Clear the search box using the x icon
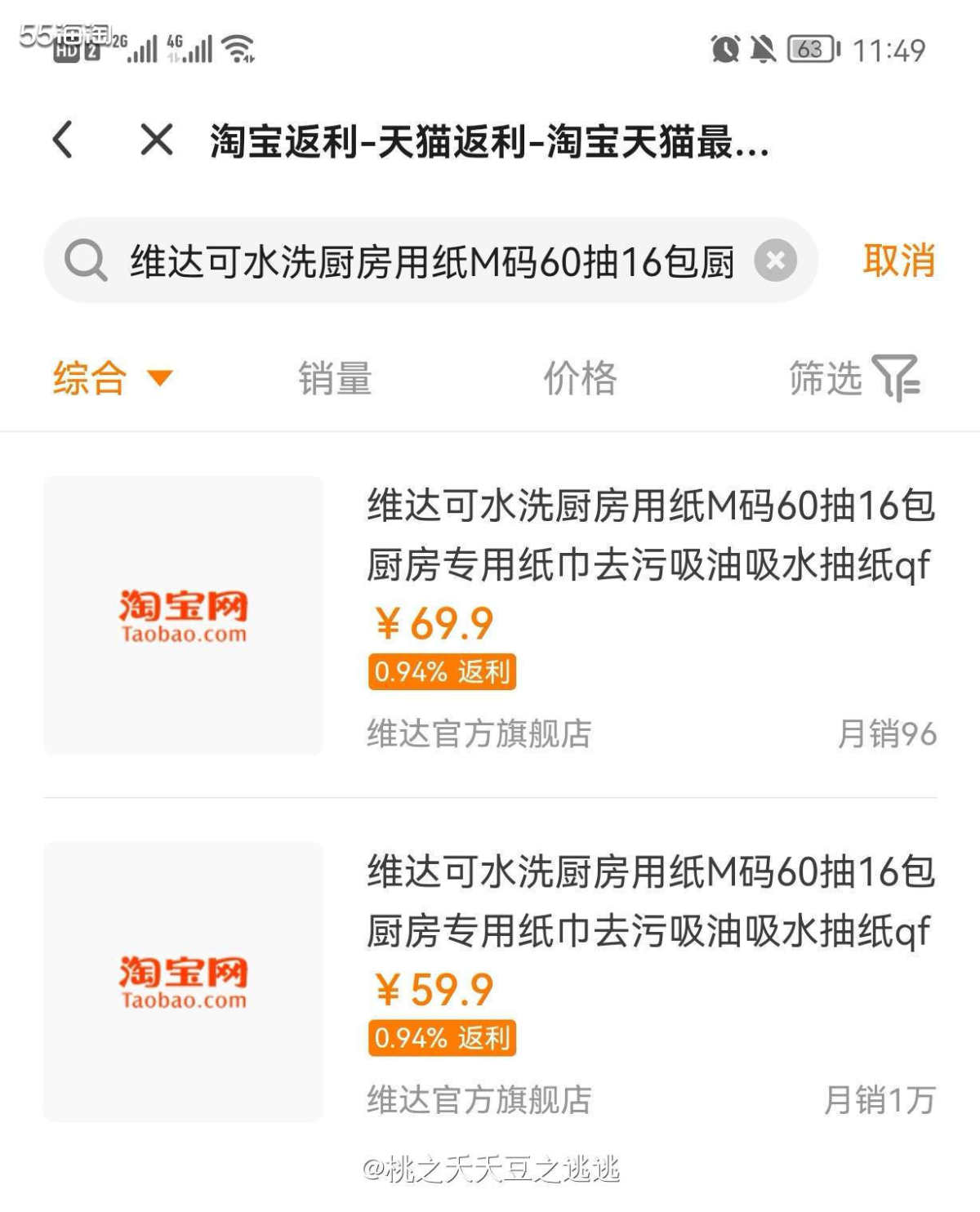Screen dimensions: 980x1212 coord(776,261)
